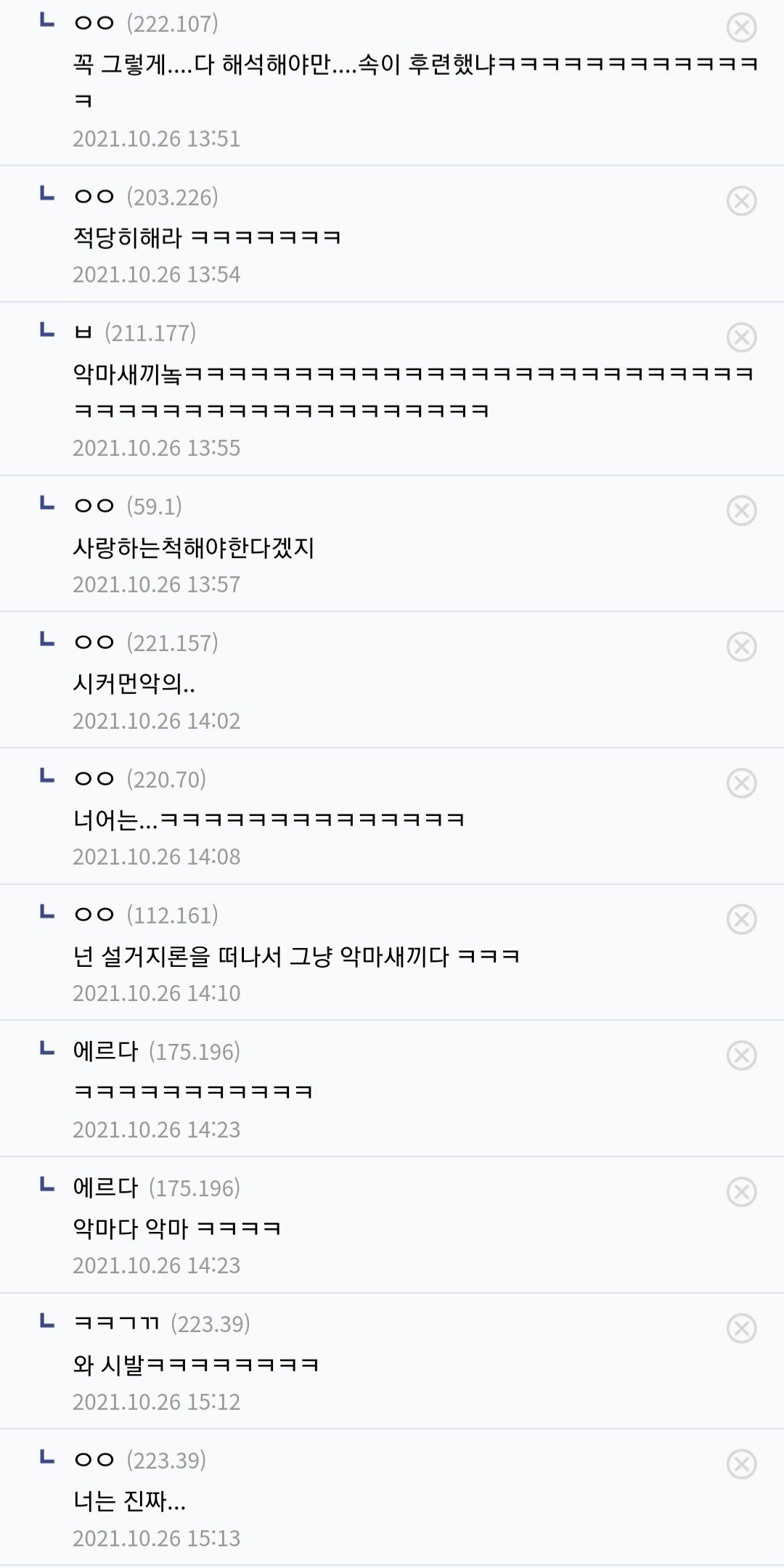Delete 에르다's laughter-only ㅋㅋㅋ comment

[x=741, y=1055]
